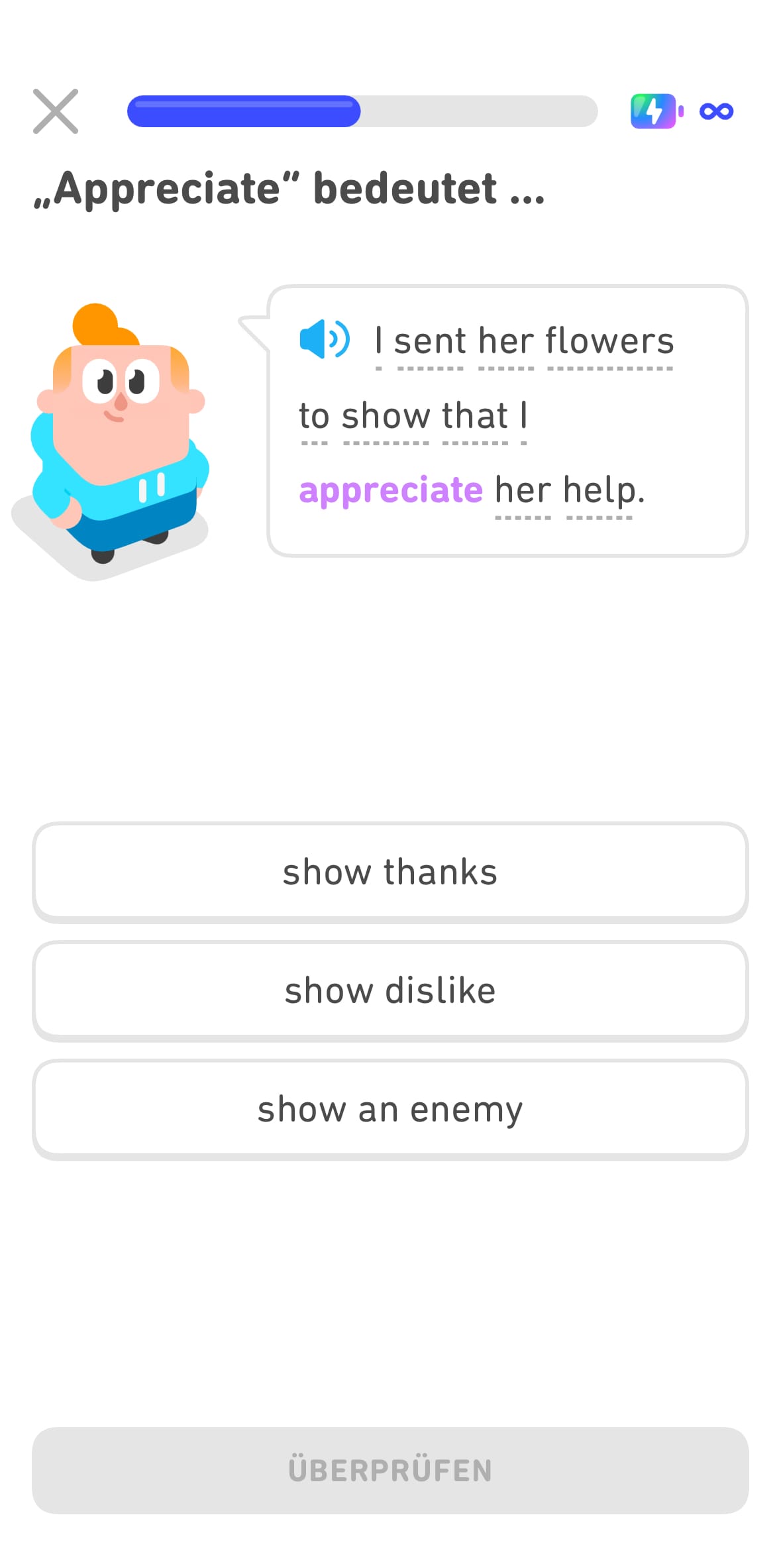The width and height of the screenshot is (781, 1568).
Task: Click the question text Appreciate bedeutet
Action: coord(288,189)
